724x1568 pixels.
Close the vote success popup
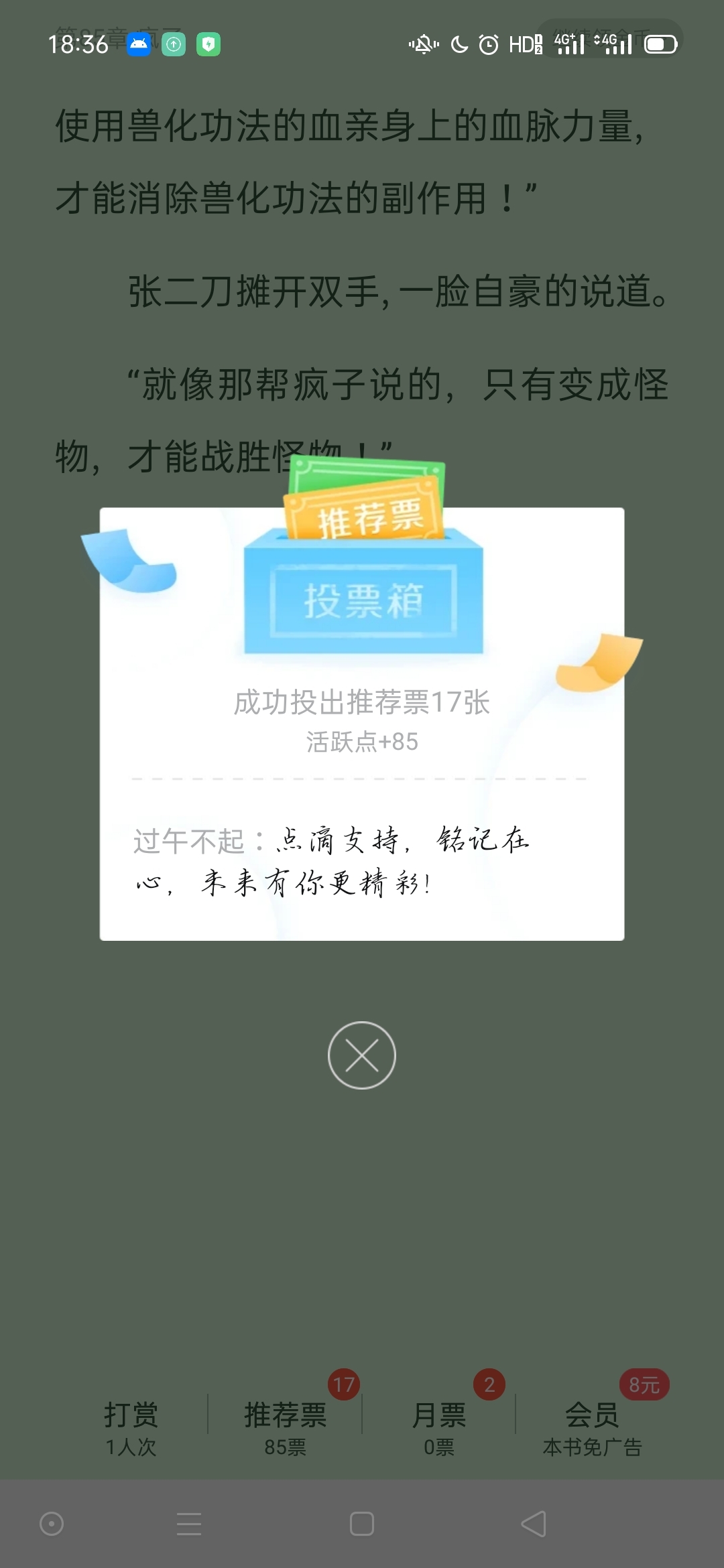click(x=362, y=1055)
